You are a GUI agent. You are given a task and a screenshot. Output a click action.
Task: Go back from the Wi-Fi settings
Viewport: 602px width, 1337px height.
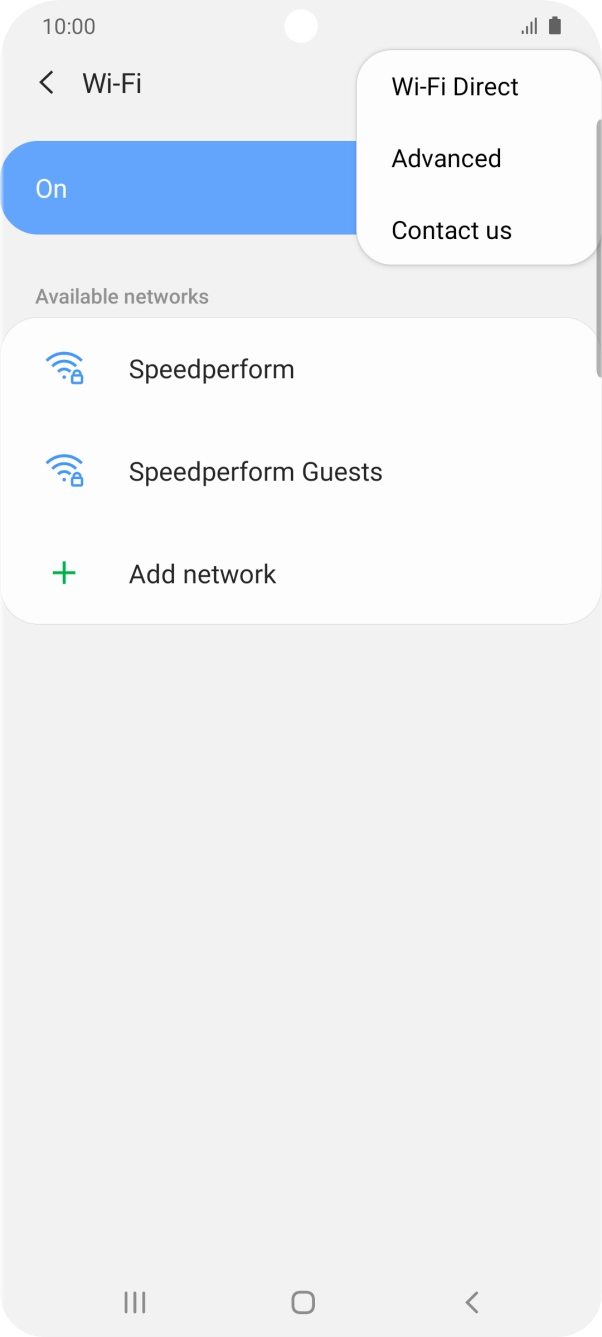click(x=47, y=83)
